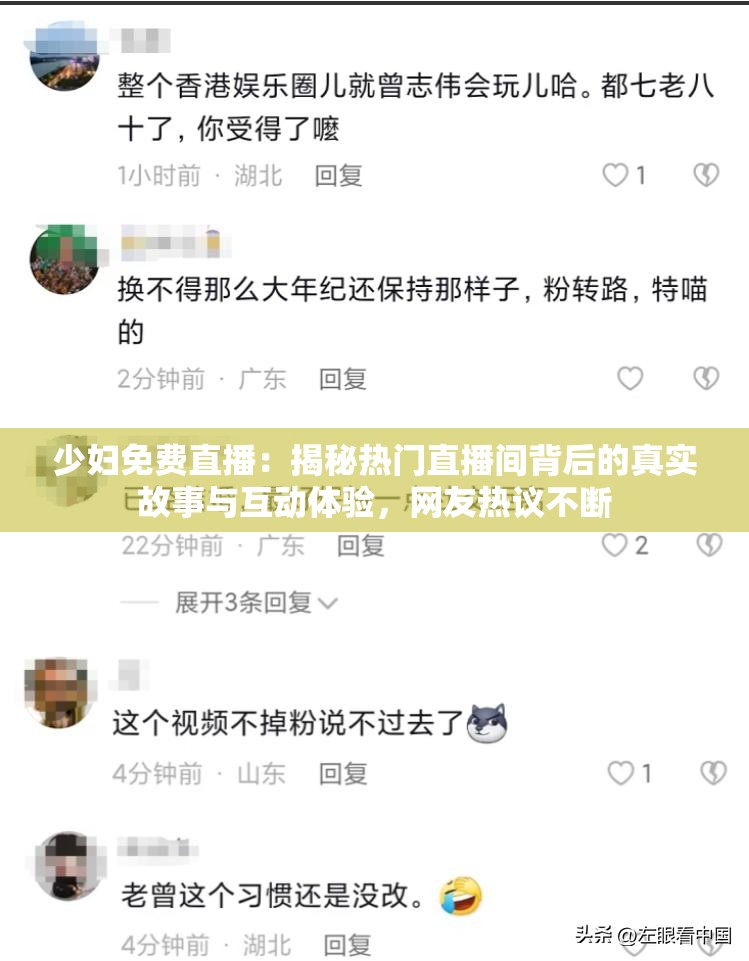Reply to the Shandong user's comment
The height and width of the screenshot is (961, 749).
[x=344, y=773]
